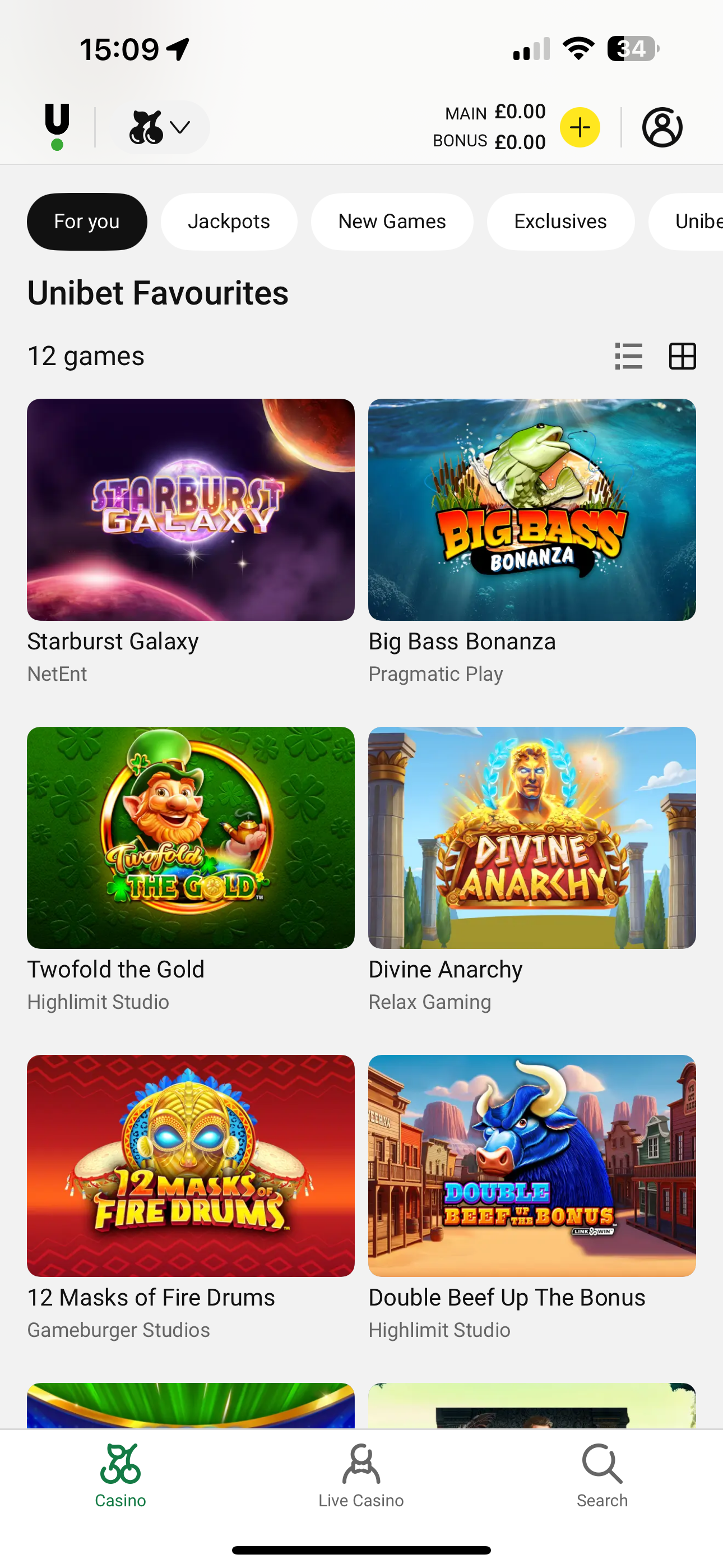Check the BONUS £0.00 balance display
This screenshot has height=1568, width=723.
coord(490,141)
